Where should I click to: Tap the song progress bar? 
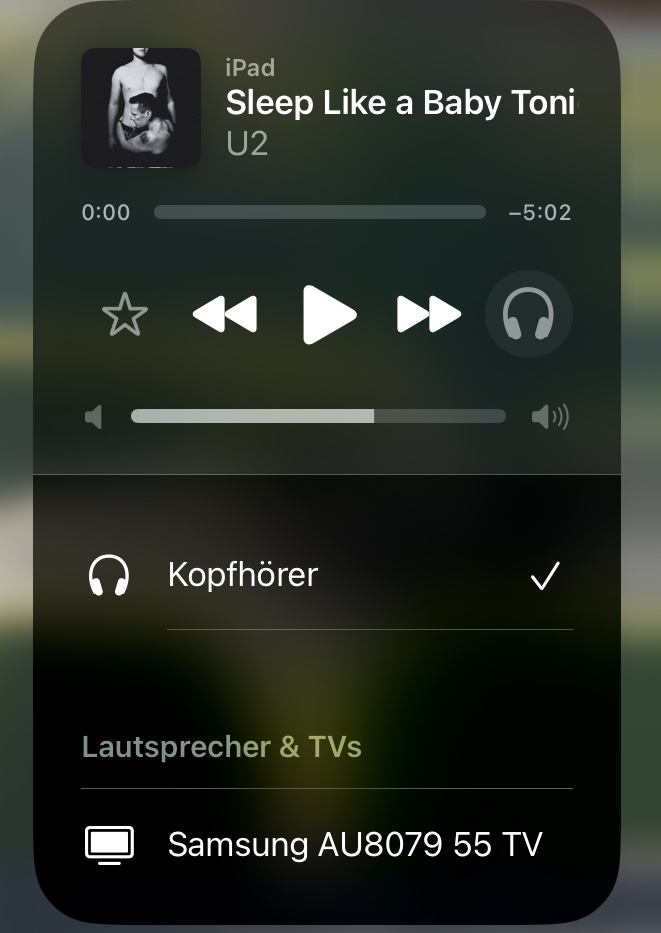319,212
